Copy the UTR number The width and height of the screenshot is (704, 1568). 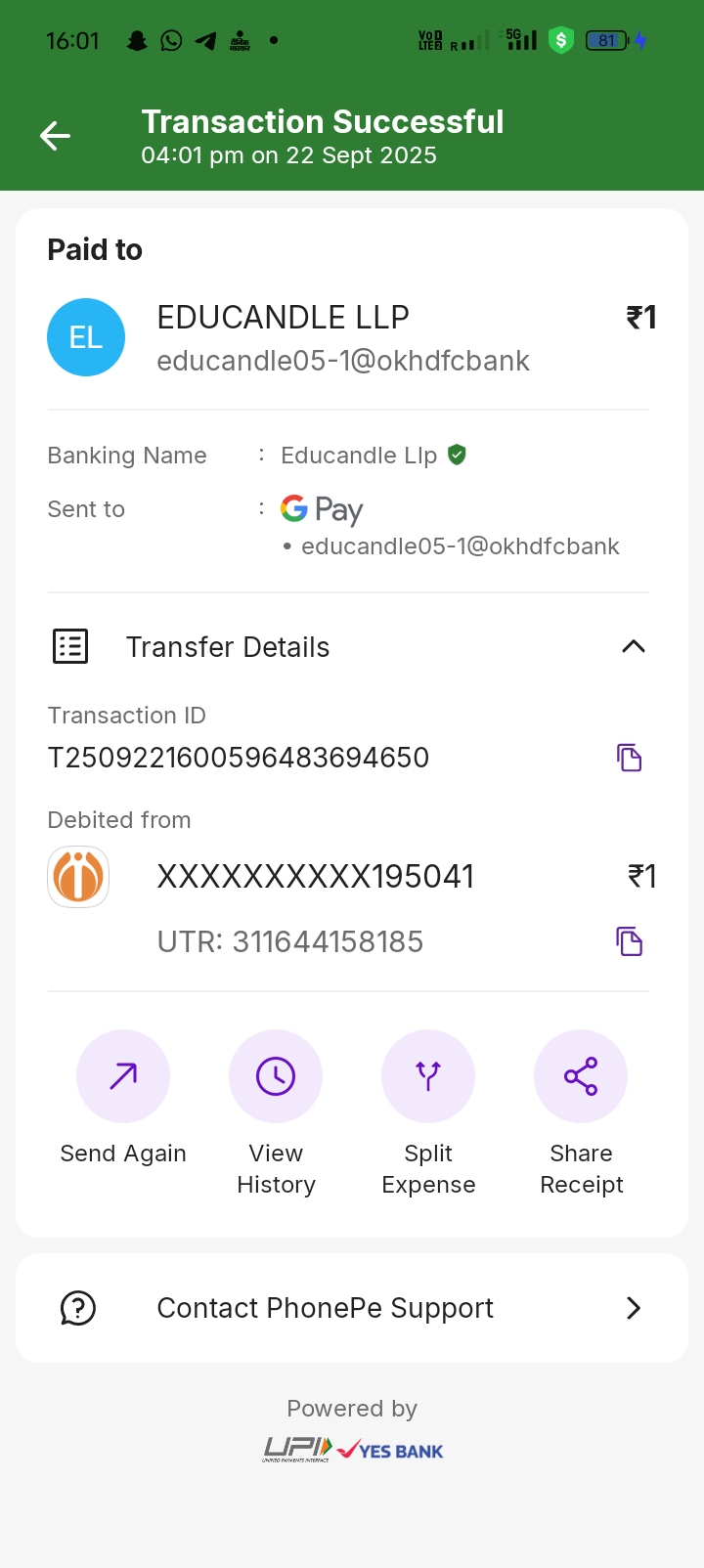[x=629, y=941]
